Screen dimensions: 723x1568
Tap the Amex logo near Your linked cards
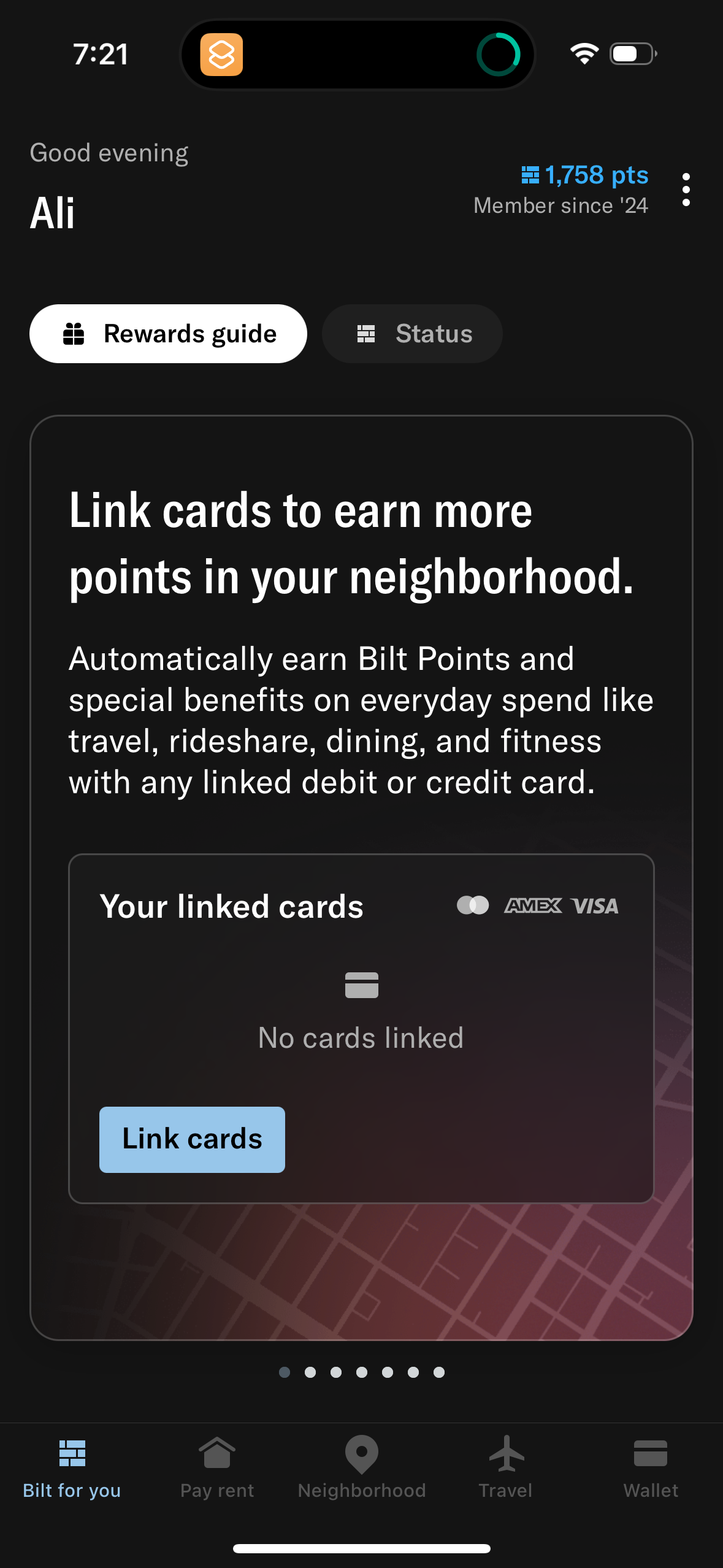pos(532,906)
